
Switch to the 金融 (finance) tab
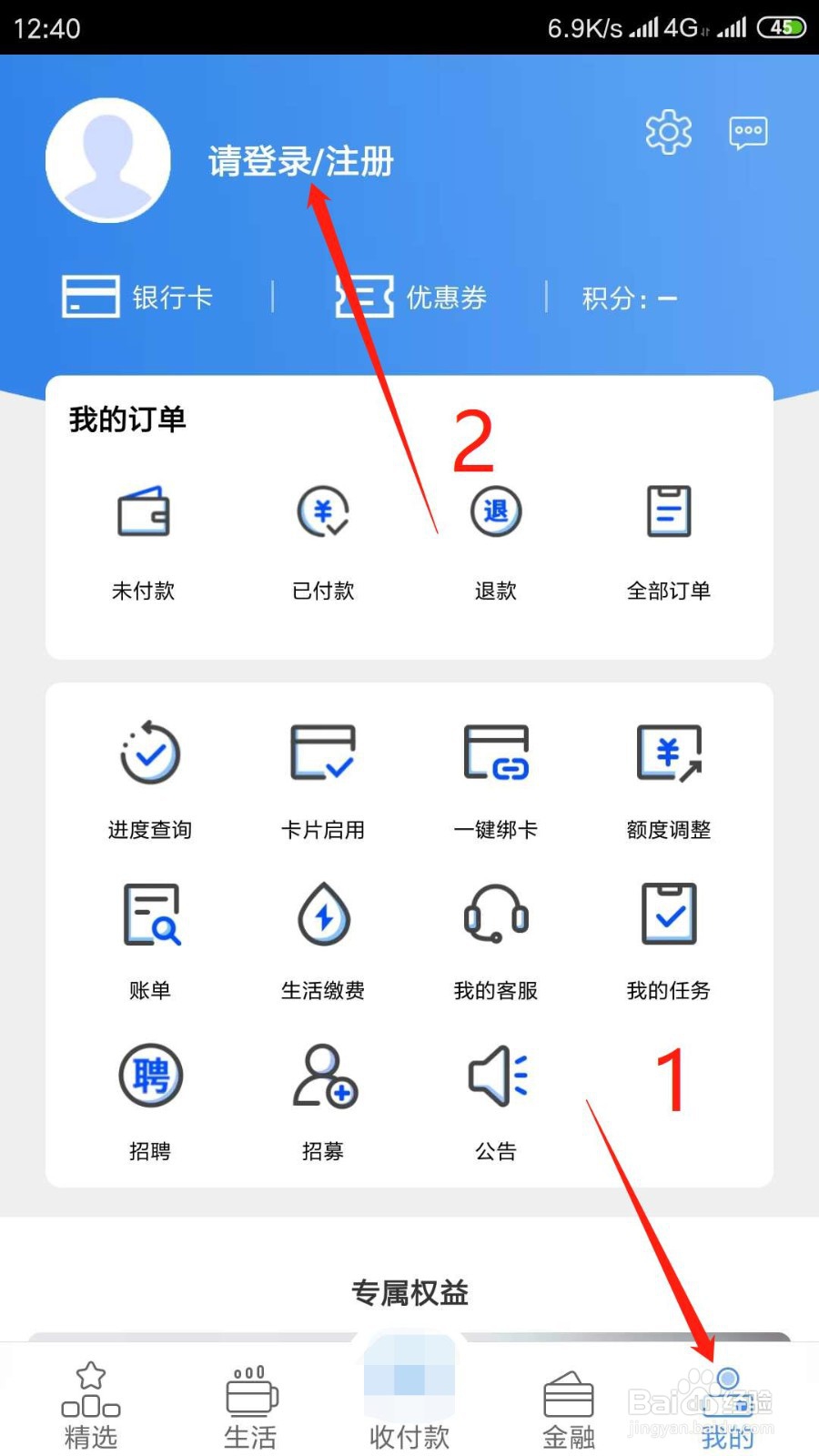(x=568, y=1406)
